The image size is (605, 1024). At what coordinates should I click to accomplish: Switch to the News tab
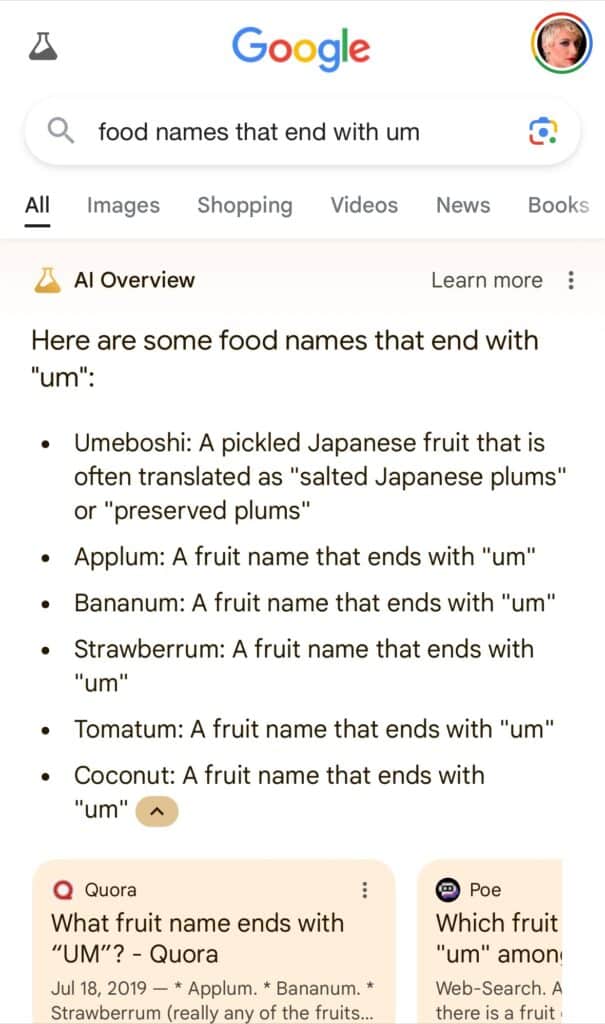pyautogui.click(x=463, y=205)
